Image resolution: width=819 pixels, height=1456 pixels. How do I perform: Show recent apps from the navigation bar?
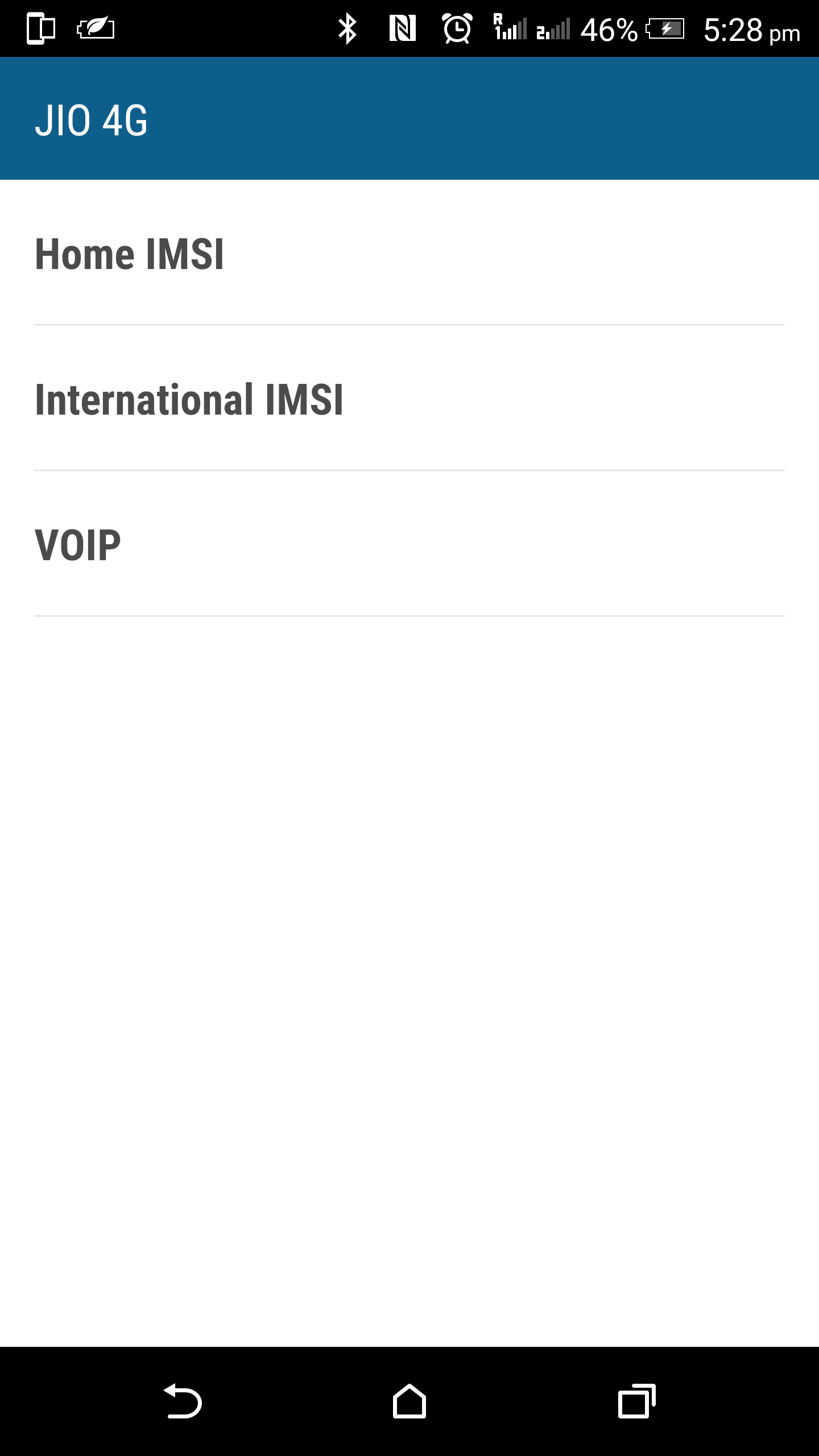636,1401
